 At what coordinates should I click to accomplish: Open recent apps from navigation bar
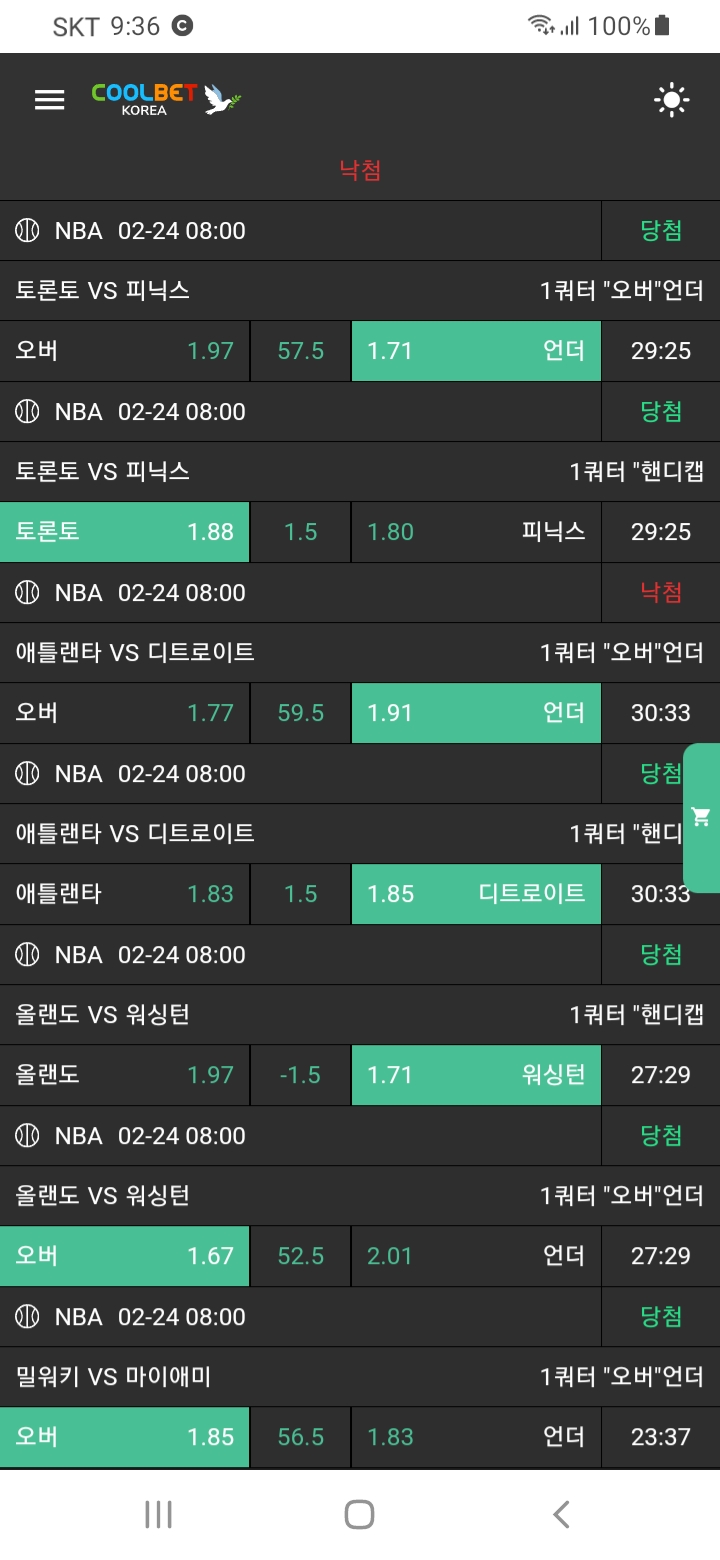point(159,1514)
